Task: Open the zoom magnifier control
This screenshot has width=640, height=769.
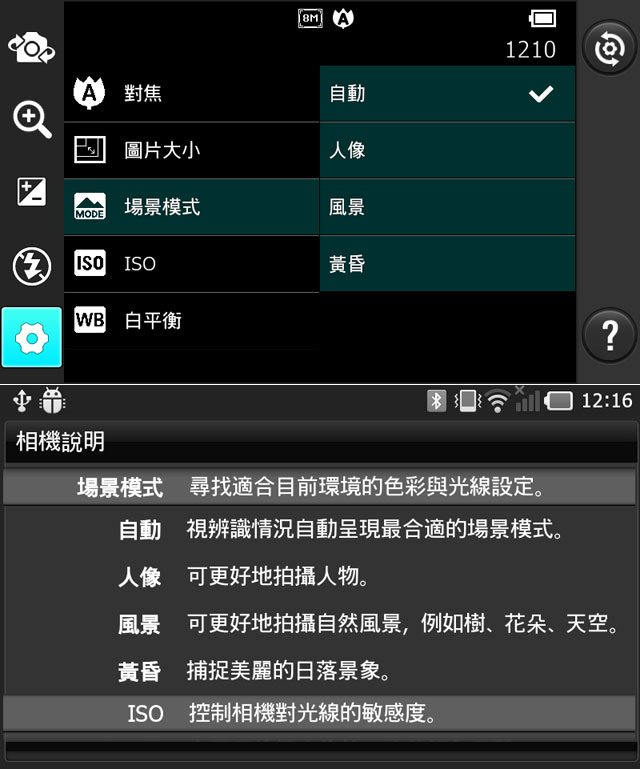Action: (x=31, y=120)
